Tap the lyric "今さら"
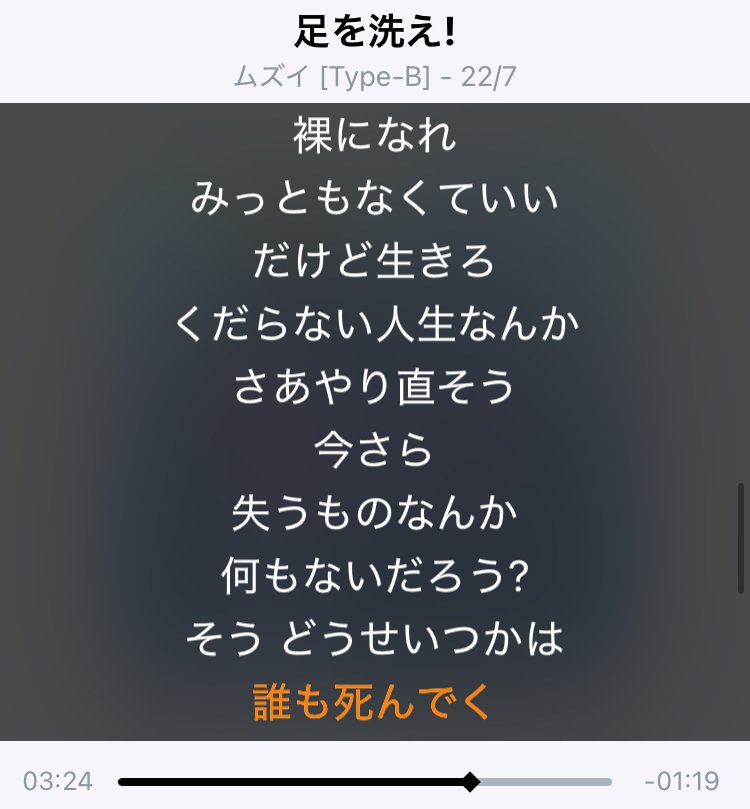The image size is (750, 809). click(x=375, y=450)
